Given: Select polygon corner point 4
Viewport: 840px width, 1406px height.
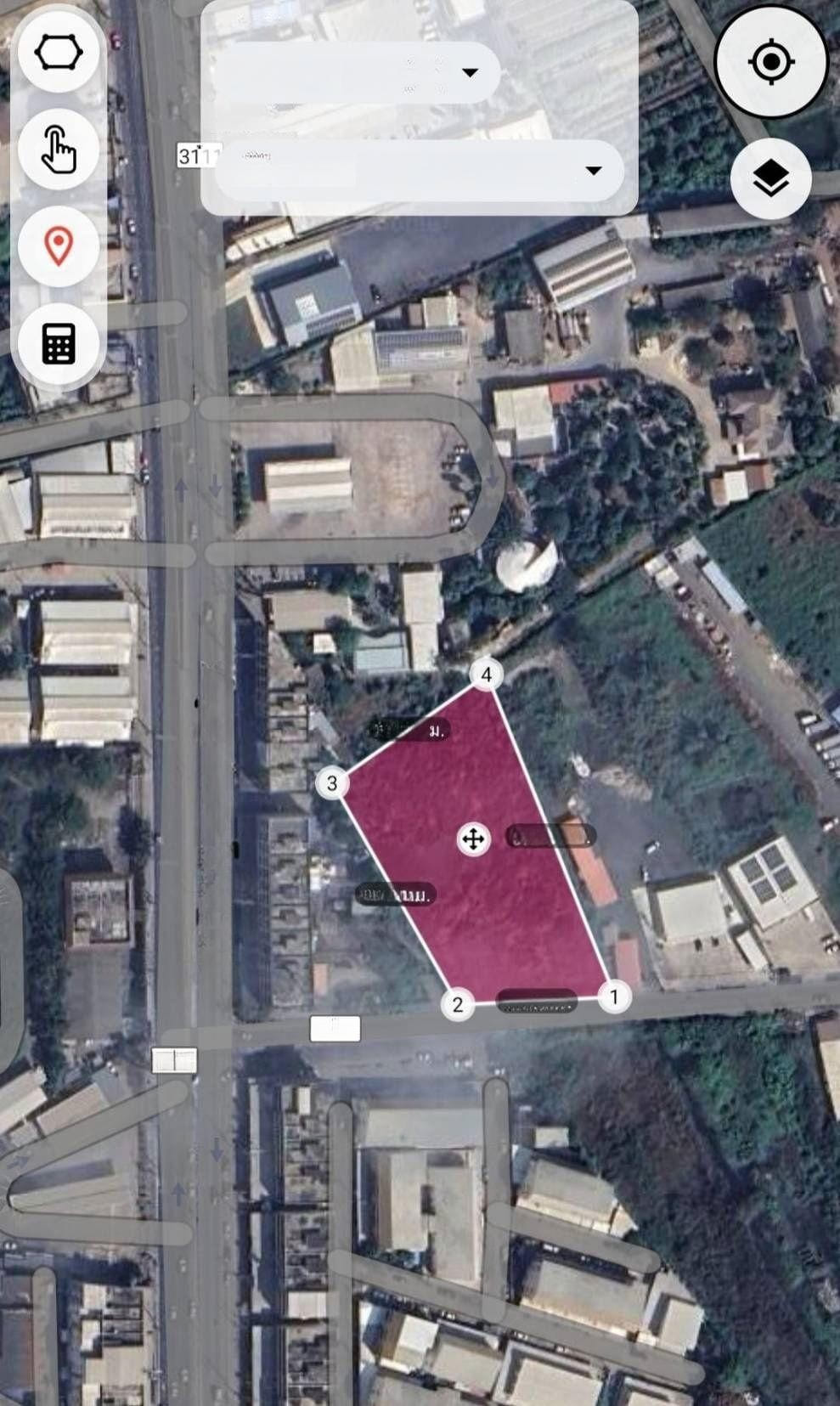Looking at the screenshot, I should click(x=486, y=675).
